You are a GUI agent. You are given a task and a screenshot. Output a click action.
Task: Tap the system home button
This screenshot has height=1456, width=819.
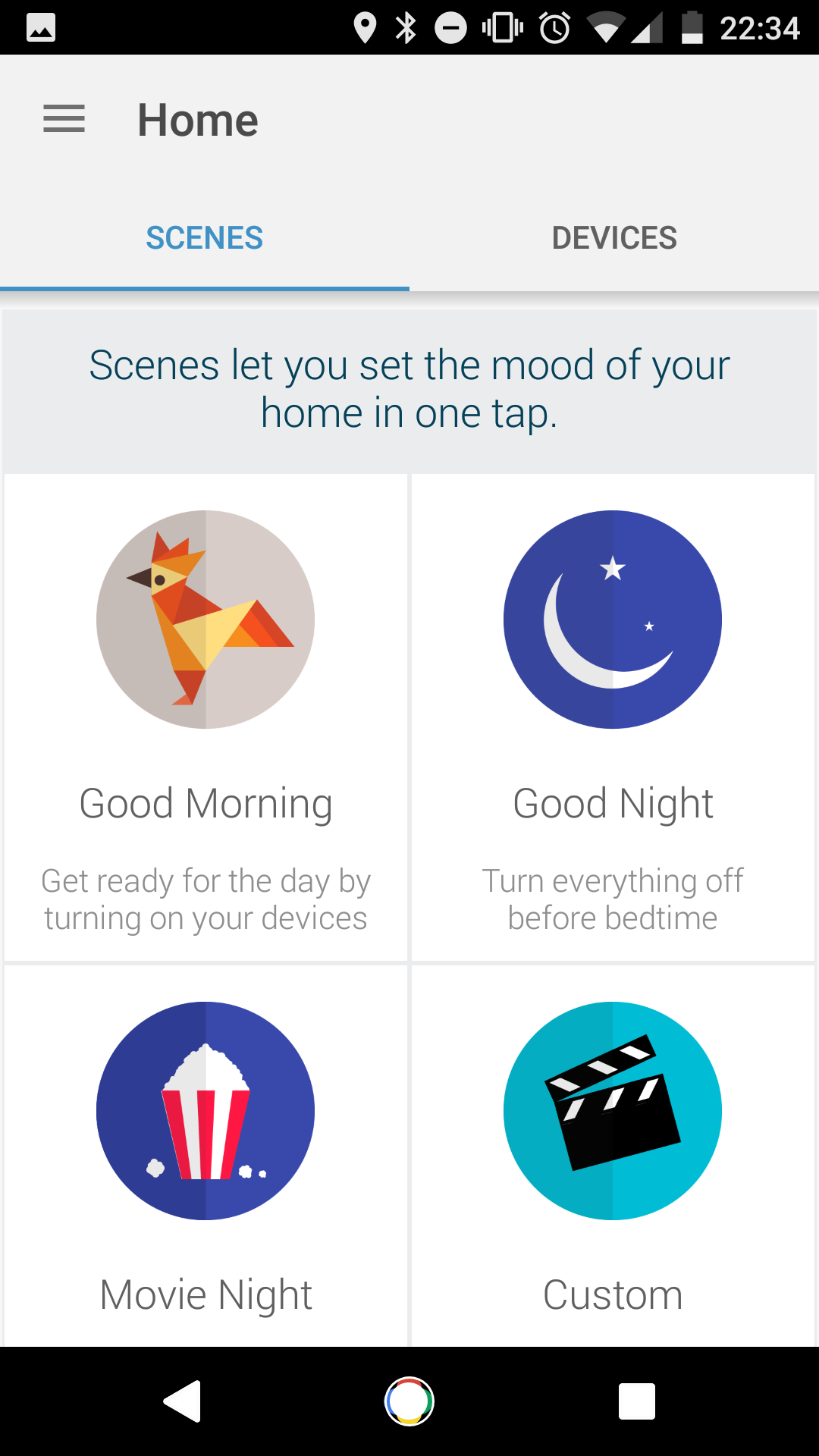point(409,1401)
